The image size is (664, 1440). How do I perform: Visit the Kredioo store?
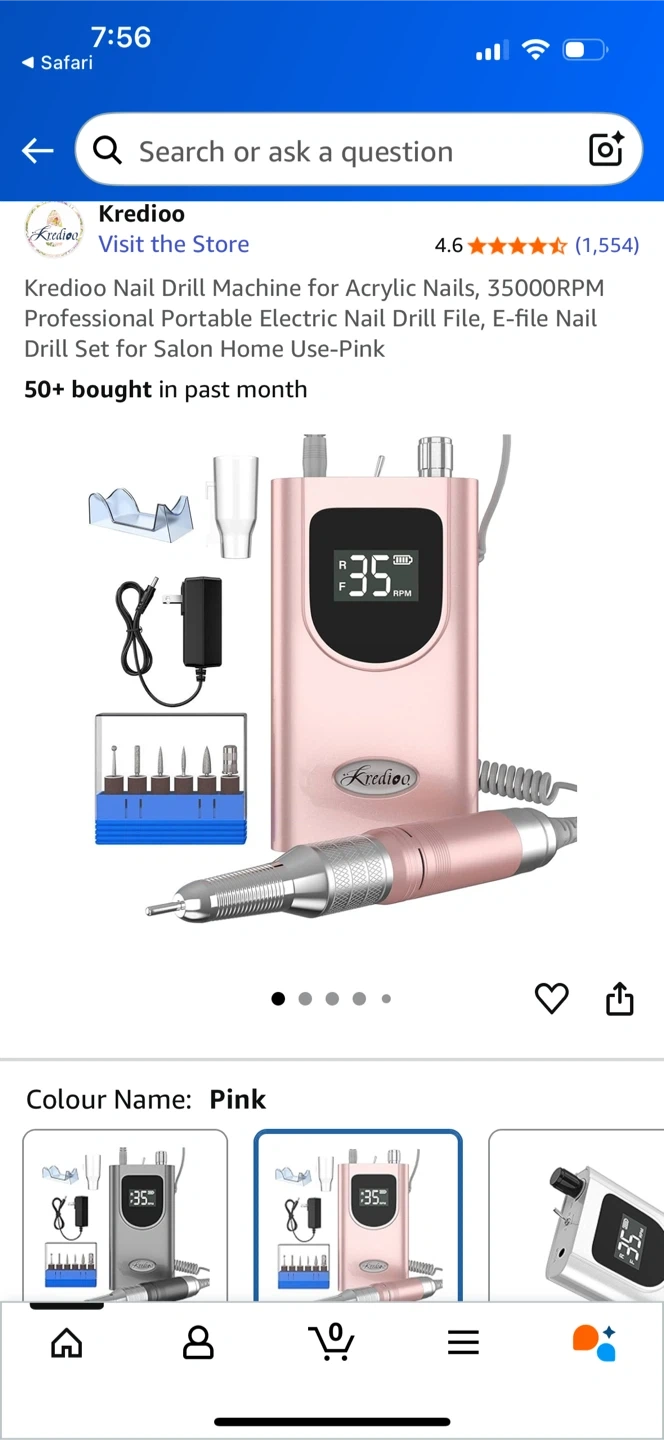click(173, 244)
